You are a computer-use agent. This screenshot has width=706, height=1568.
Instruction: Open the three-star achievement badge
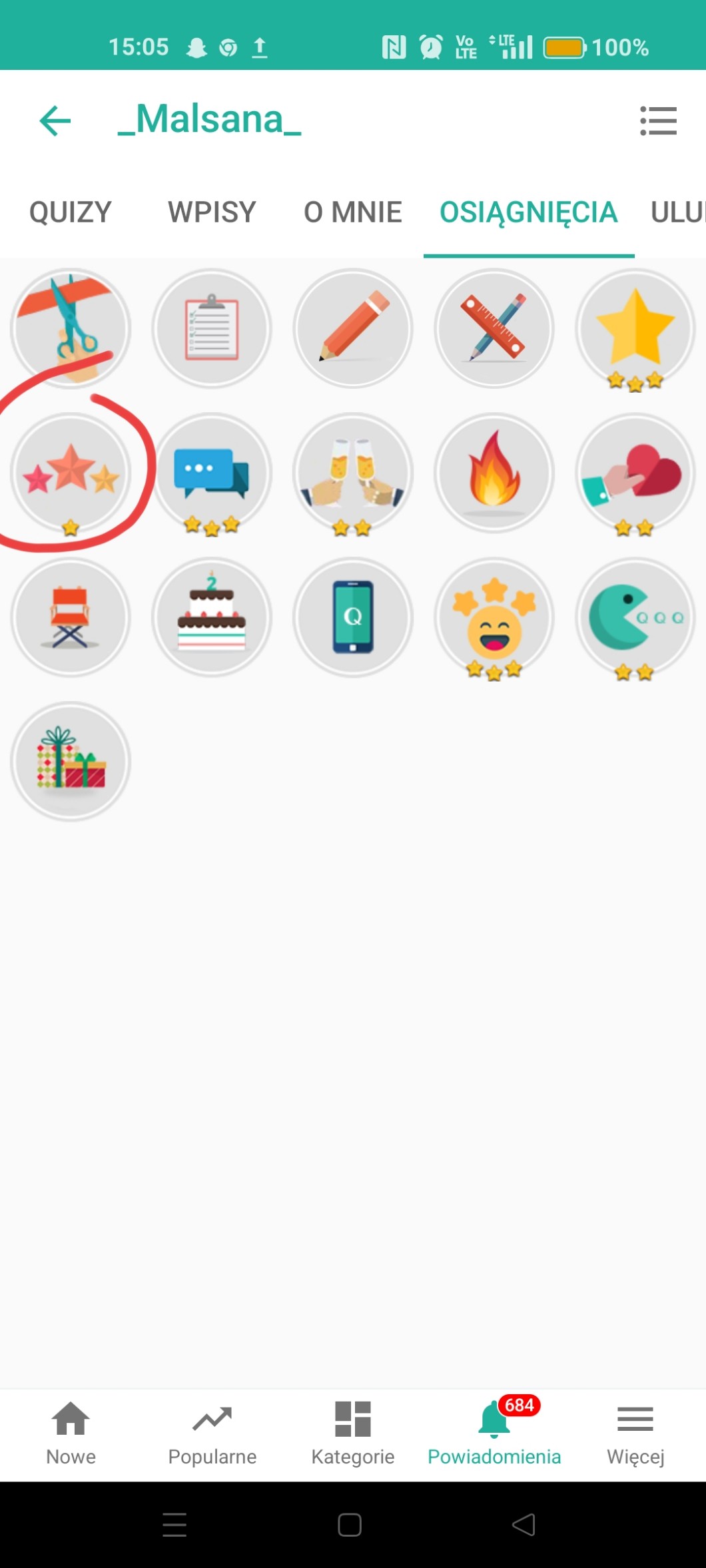point(71,473)
